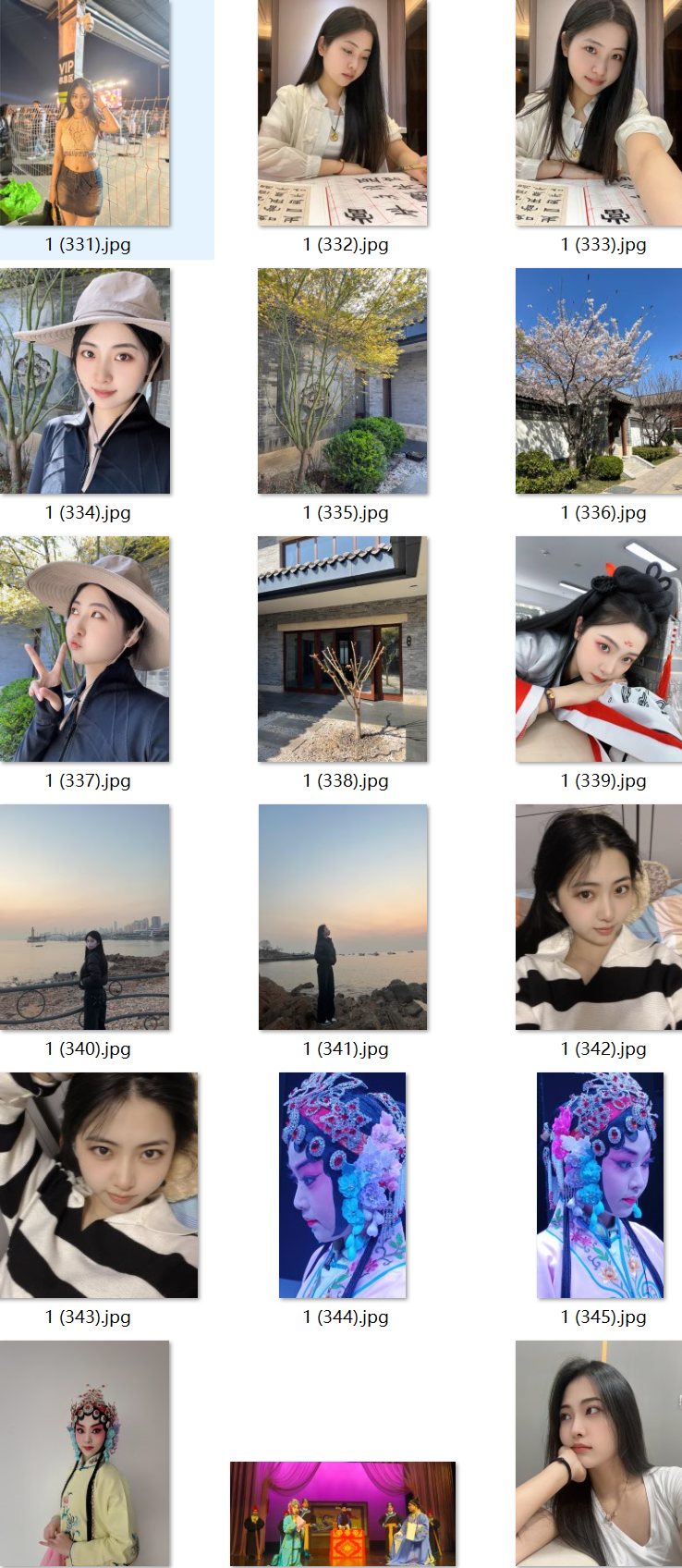Select the image 1 (337).jpg

(85, 649)
